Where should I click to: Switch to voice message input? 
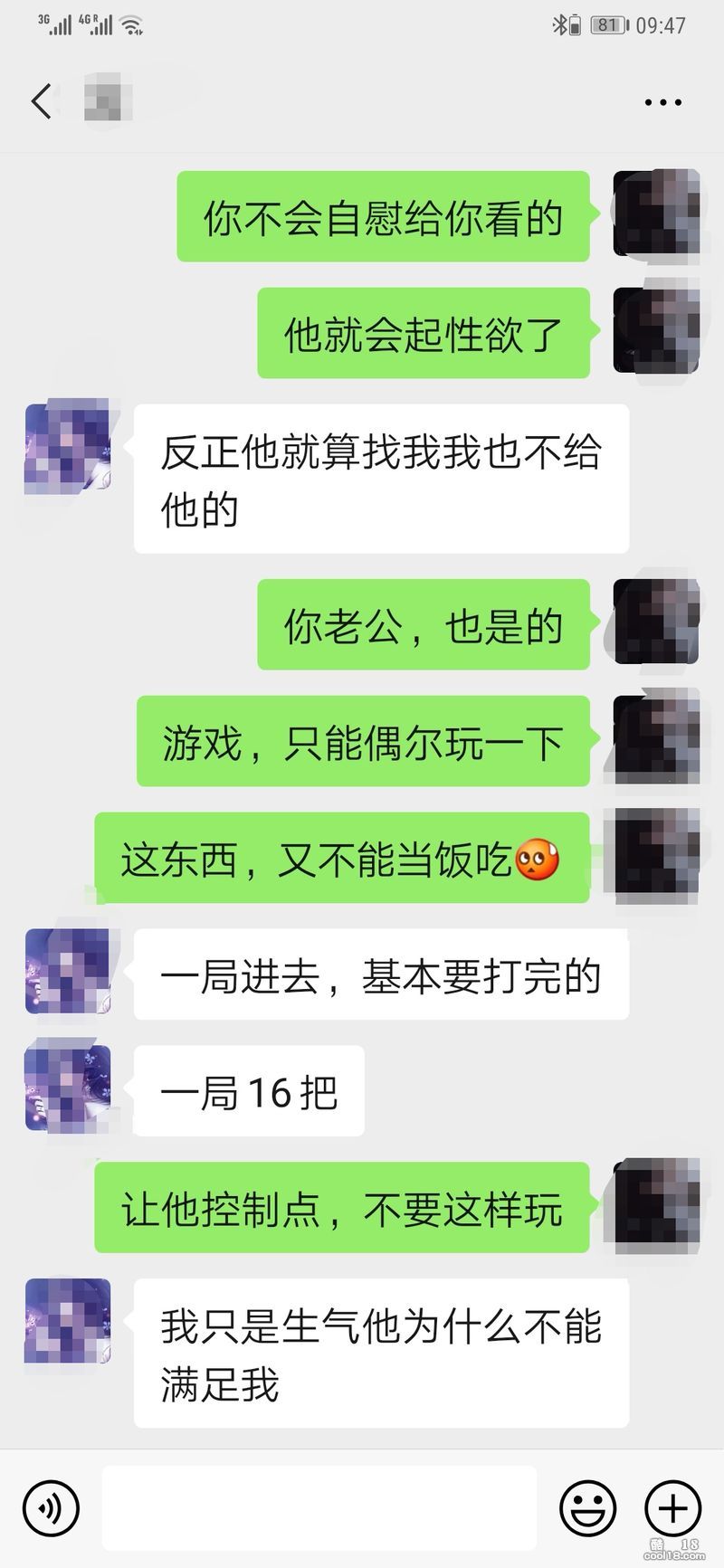[x=52, y=1508]
